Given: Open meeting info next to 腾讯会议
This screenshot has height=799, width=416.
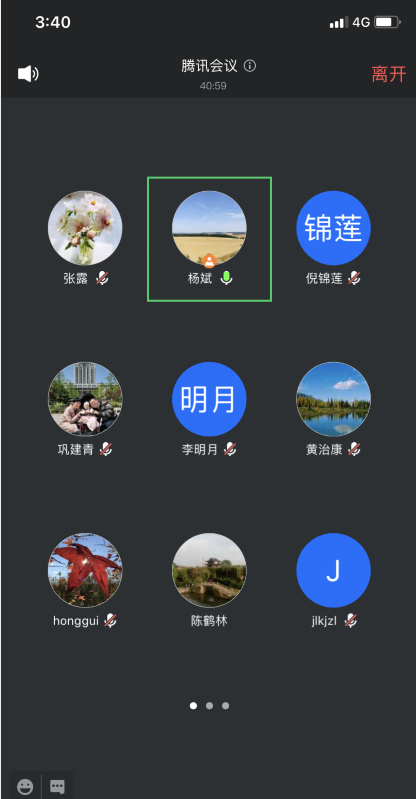Looking at the screenshot, I should tap(250, 66).
